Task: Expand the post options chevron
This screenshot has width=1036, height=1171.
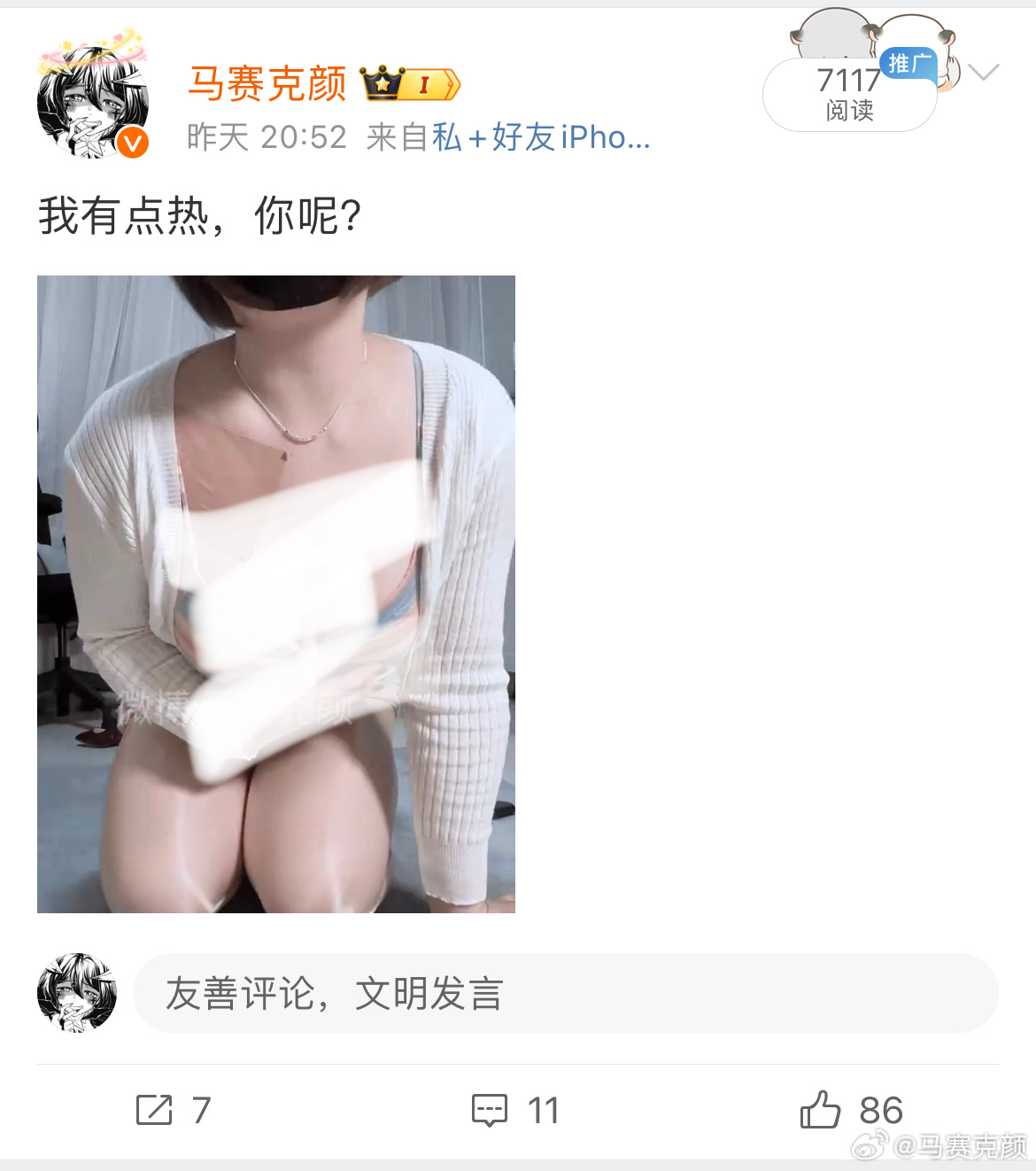Action: [x=984, y=72]
